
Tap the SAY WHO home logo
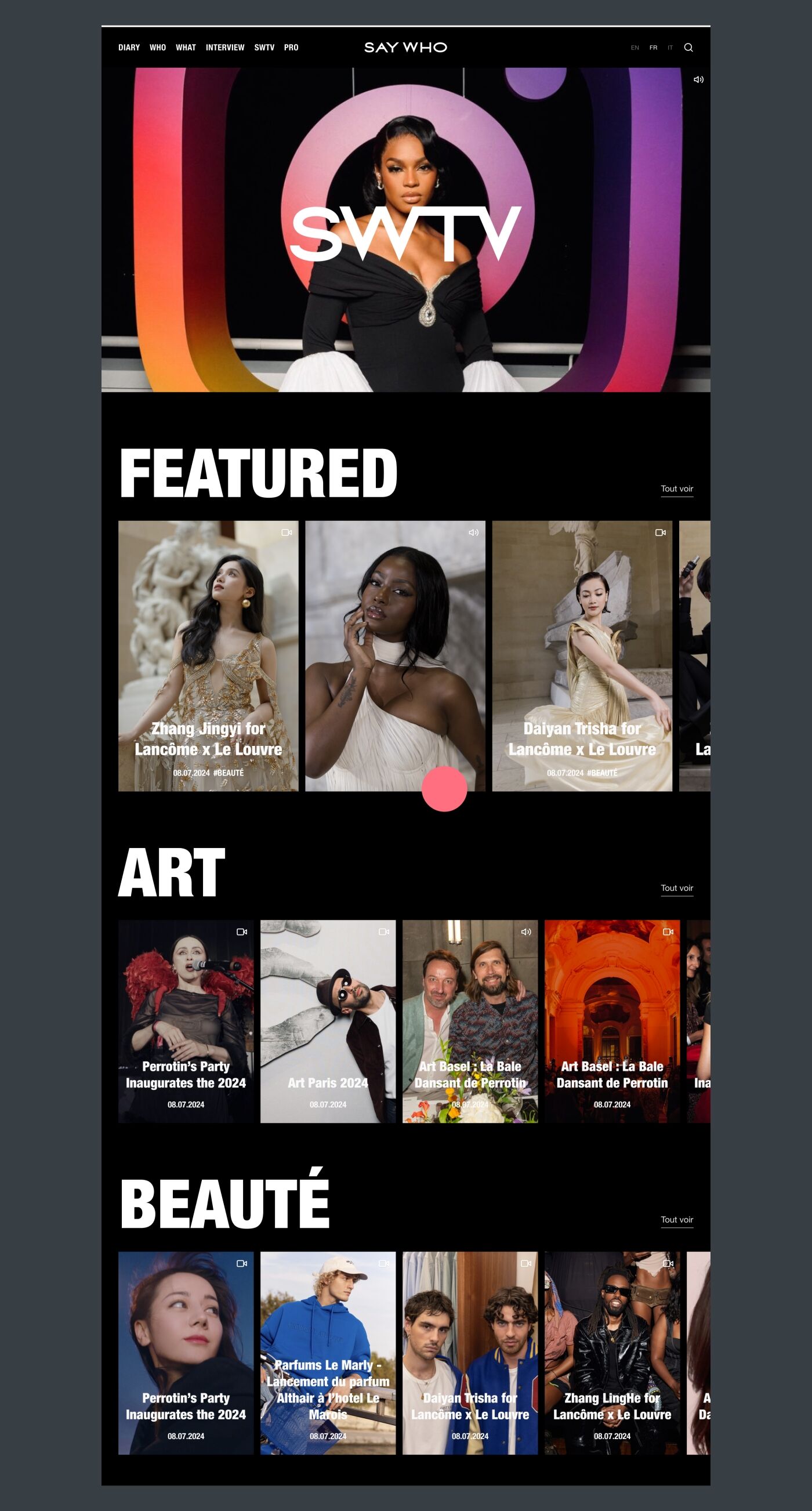(x=405, y=48)
